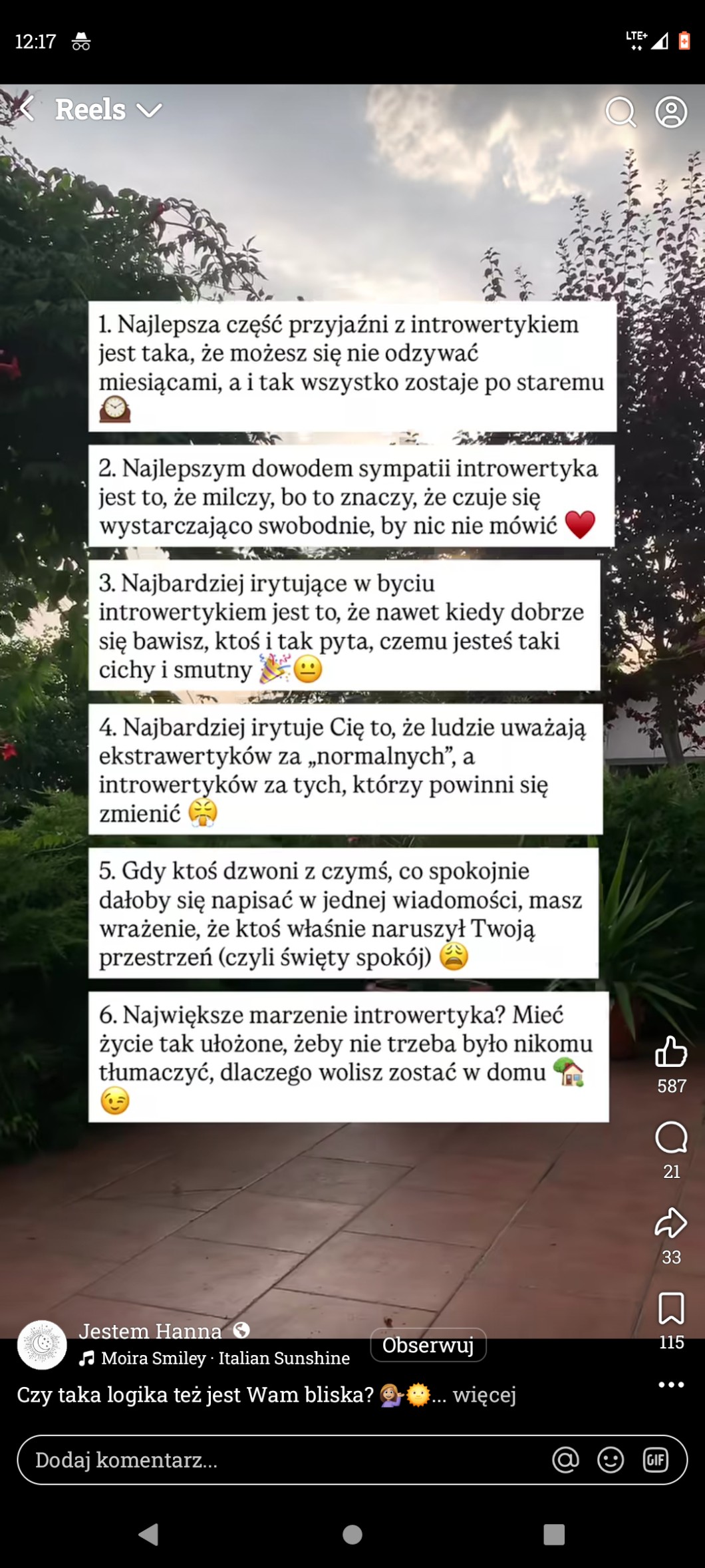Viewport: 705px width, 1568px height.
Task: Open the three-dot more options menu
Action: click(671, 1384)
